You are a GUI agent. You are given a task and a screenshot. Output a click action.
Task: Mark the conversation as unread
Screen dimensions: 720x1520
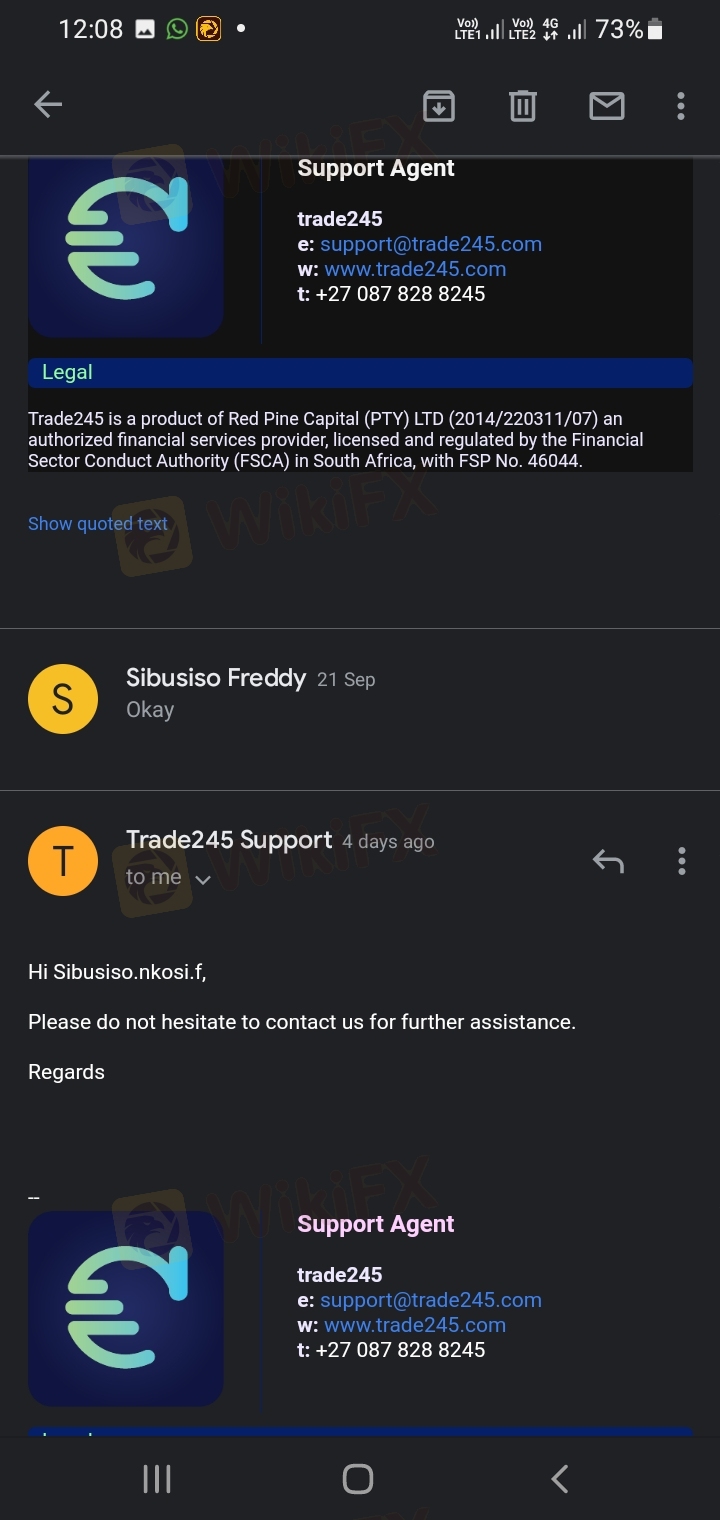(607, 105)
